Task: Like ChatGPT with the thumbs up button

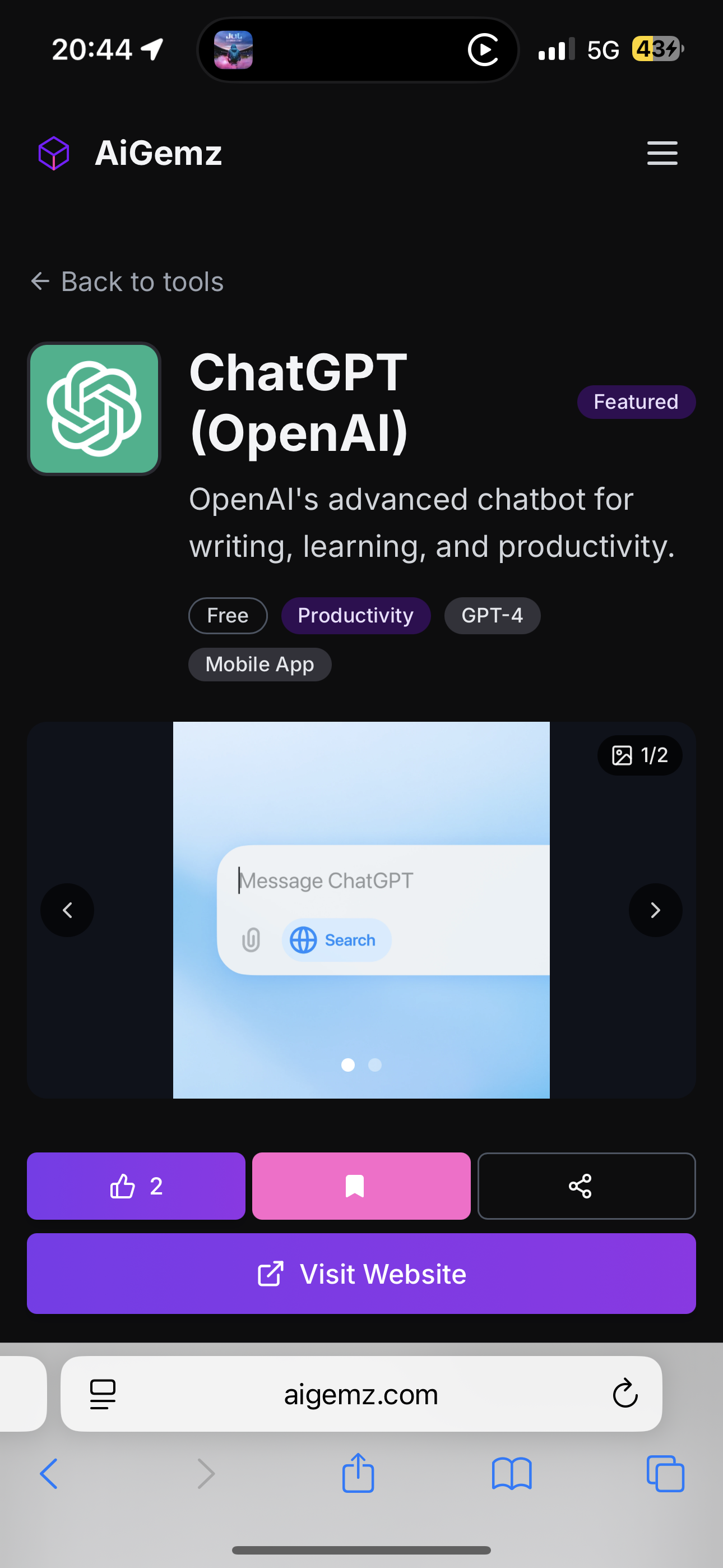Action: [x=136, y=1186]
